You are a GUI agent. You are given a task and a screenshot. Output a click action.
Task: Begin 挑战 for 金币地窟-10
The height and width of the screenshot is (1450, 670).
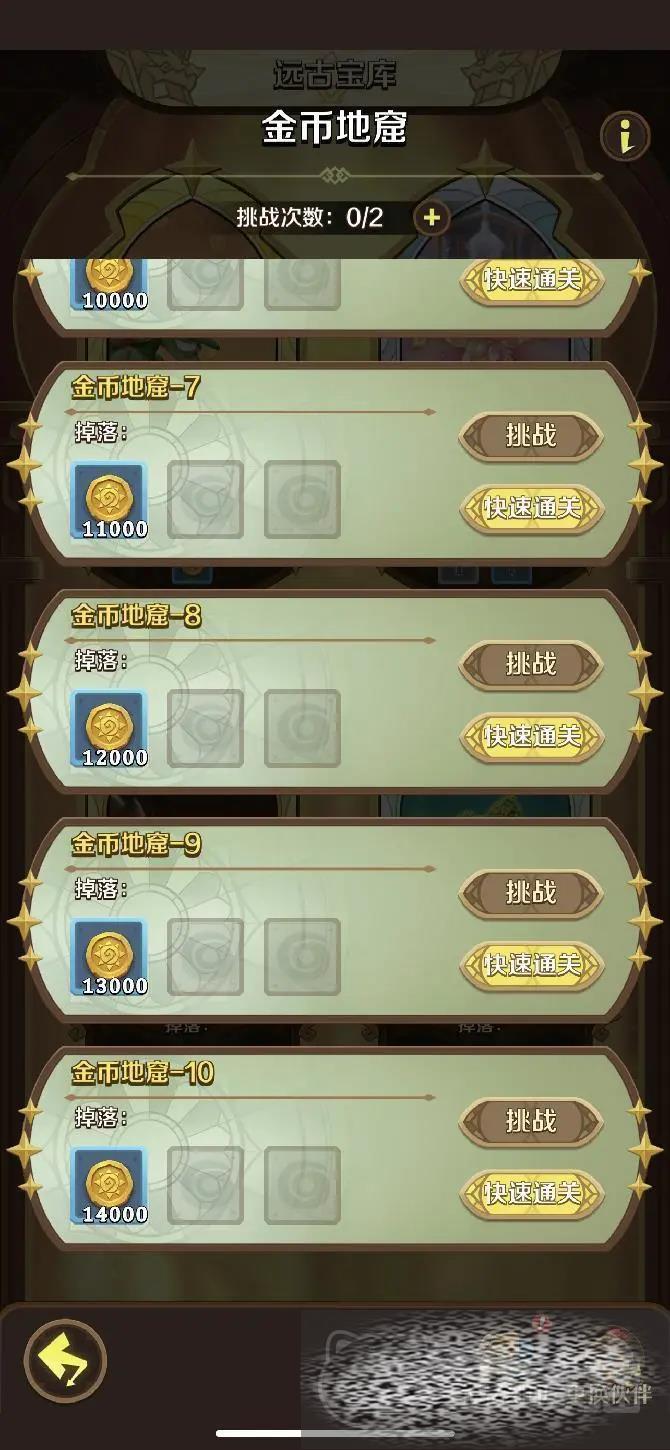click(x=531, y=1121)
